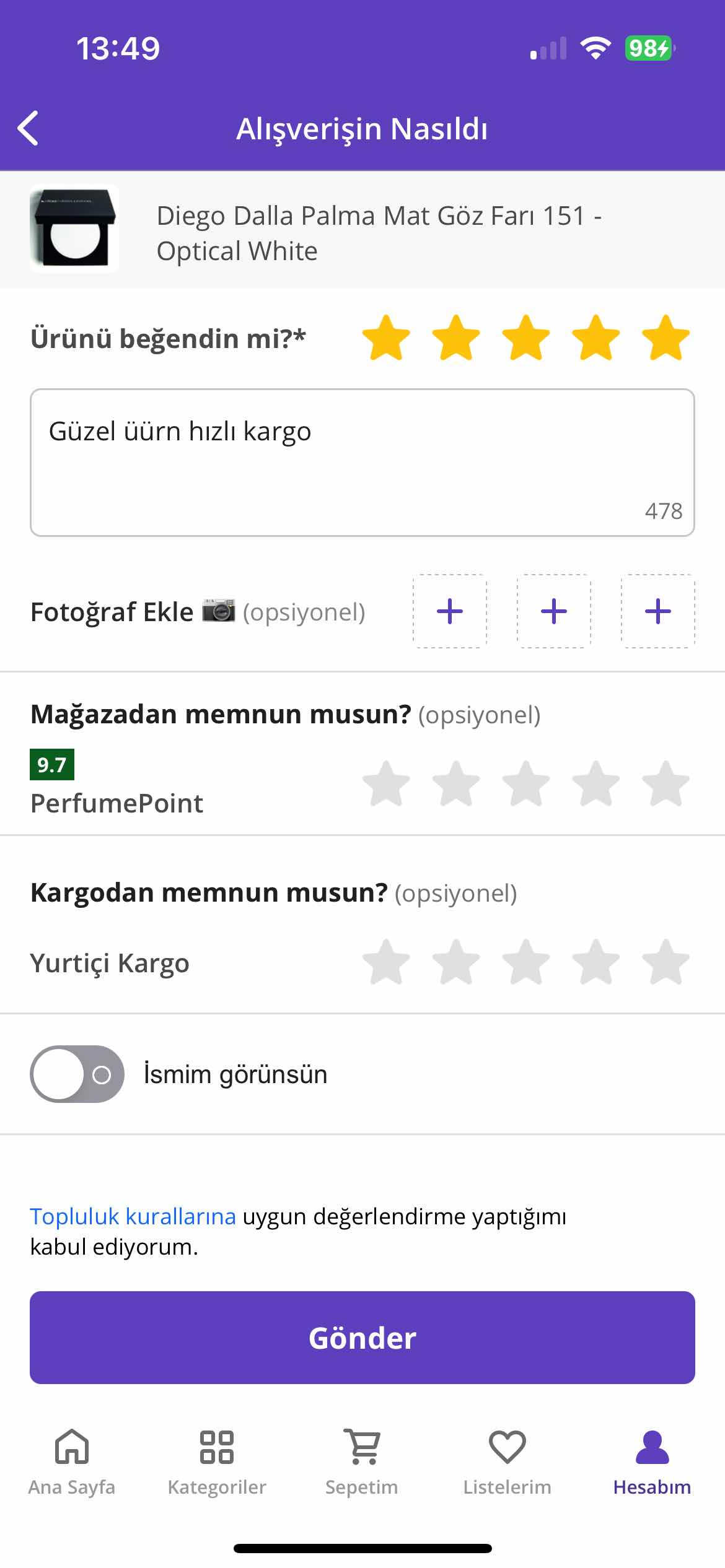The height and width of the screenshot is (1568, 725).
Task: Rate Yurtiçi Kargo one star
Action: pyautogui.click(x=386, y=962)
